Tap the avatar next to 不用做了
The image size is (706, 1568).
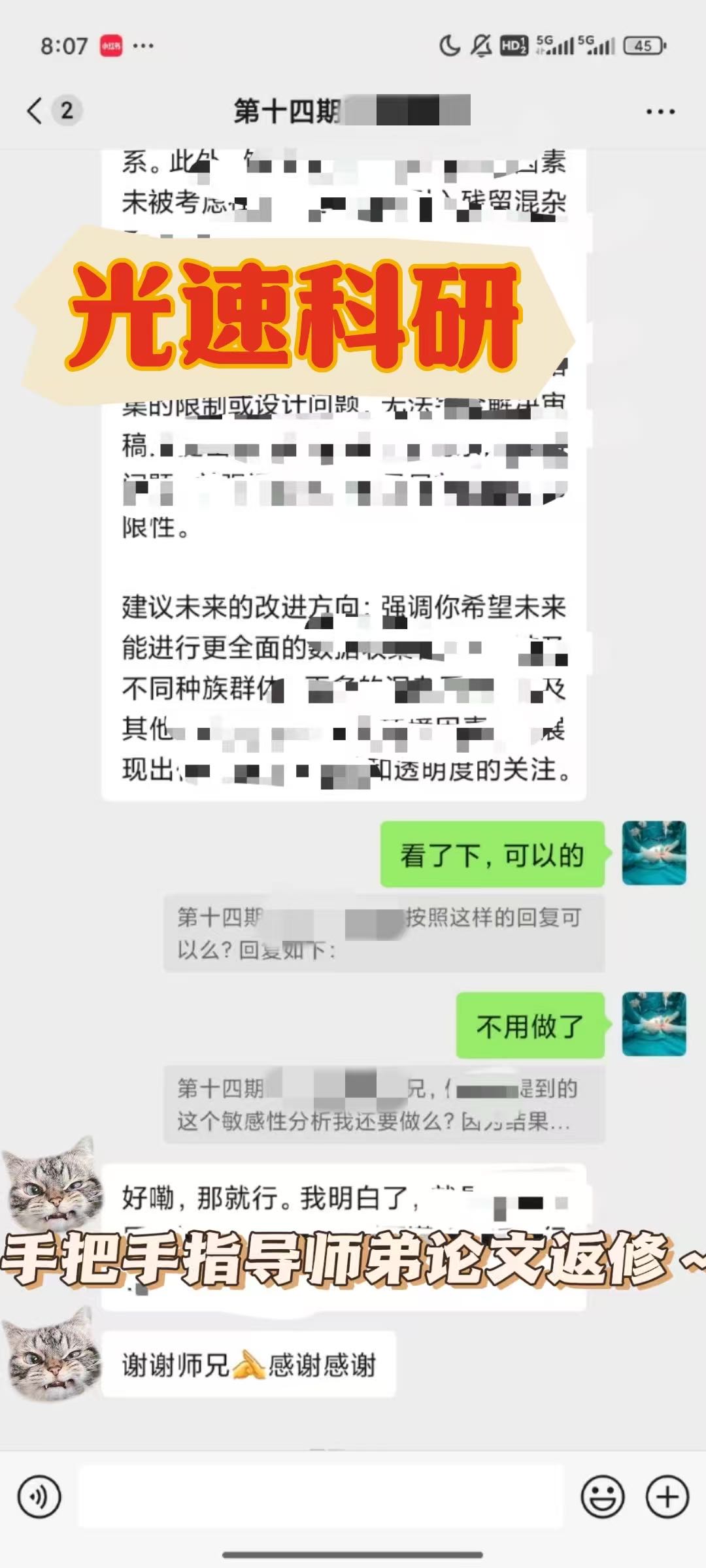coord(654,1024)
